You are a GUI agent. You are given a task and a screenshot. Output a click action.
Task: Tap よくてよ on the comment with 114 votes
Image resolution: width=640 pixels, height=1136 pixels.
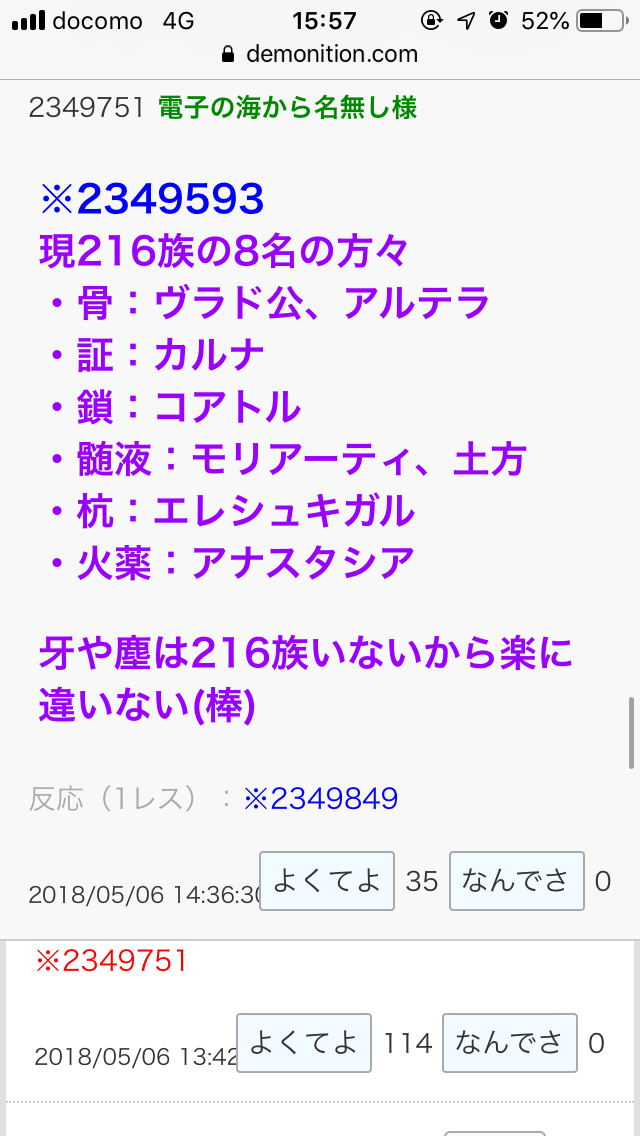pyautogui.click(x=304, y=1043)
